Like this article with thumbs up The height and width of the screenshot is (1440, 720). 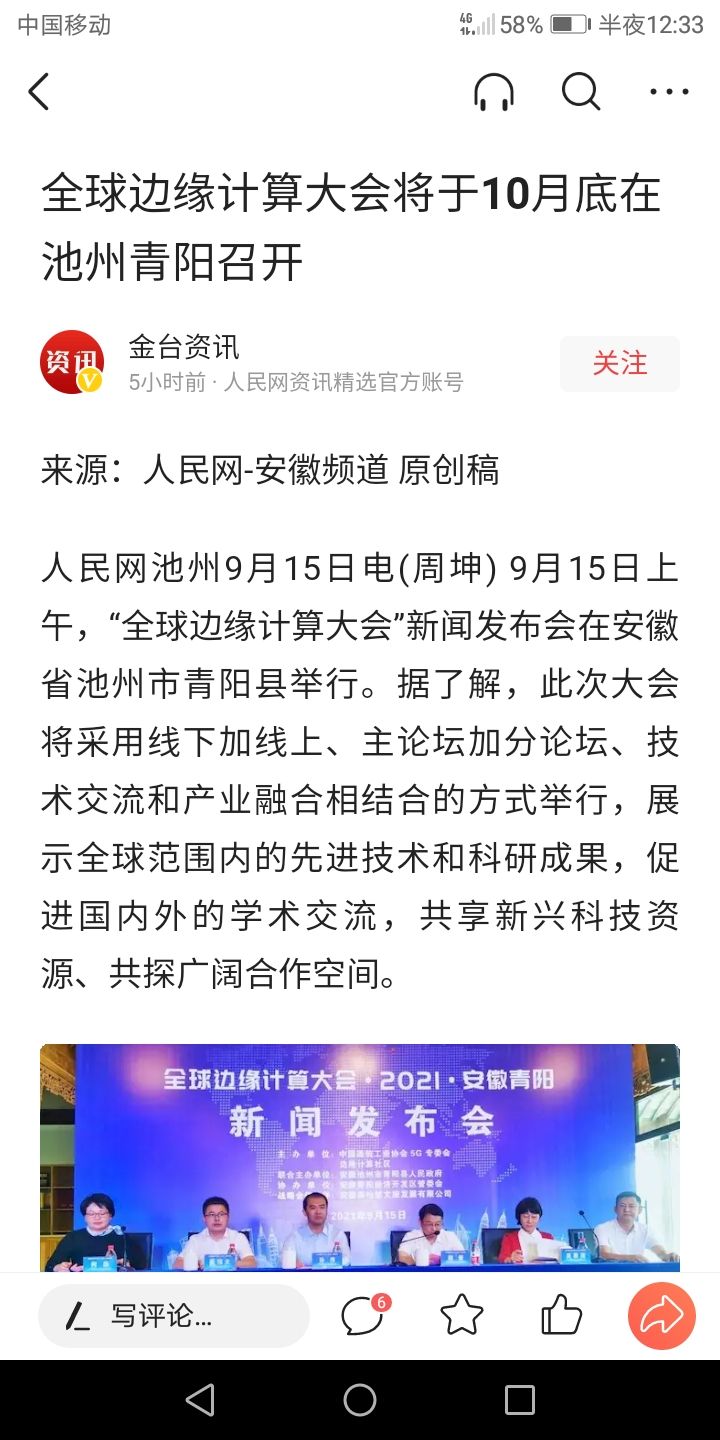561,1316
